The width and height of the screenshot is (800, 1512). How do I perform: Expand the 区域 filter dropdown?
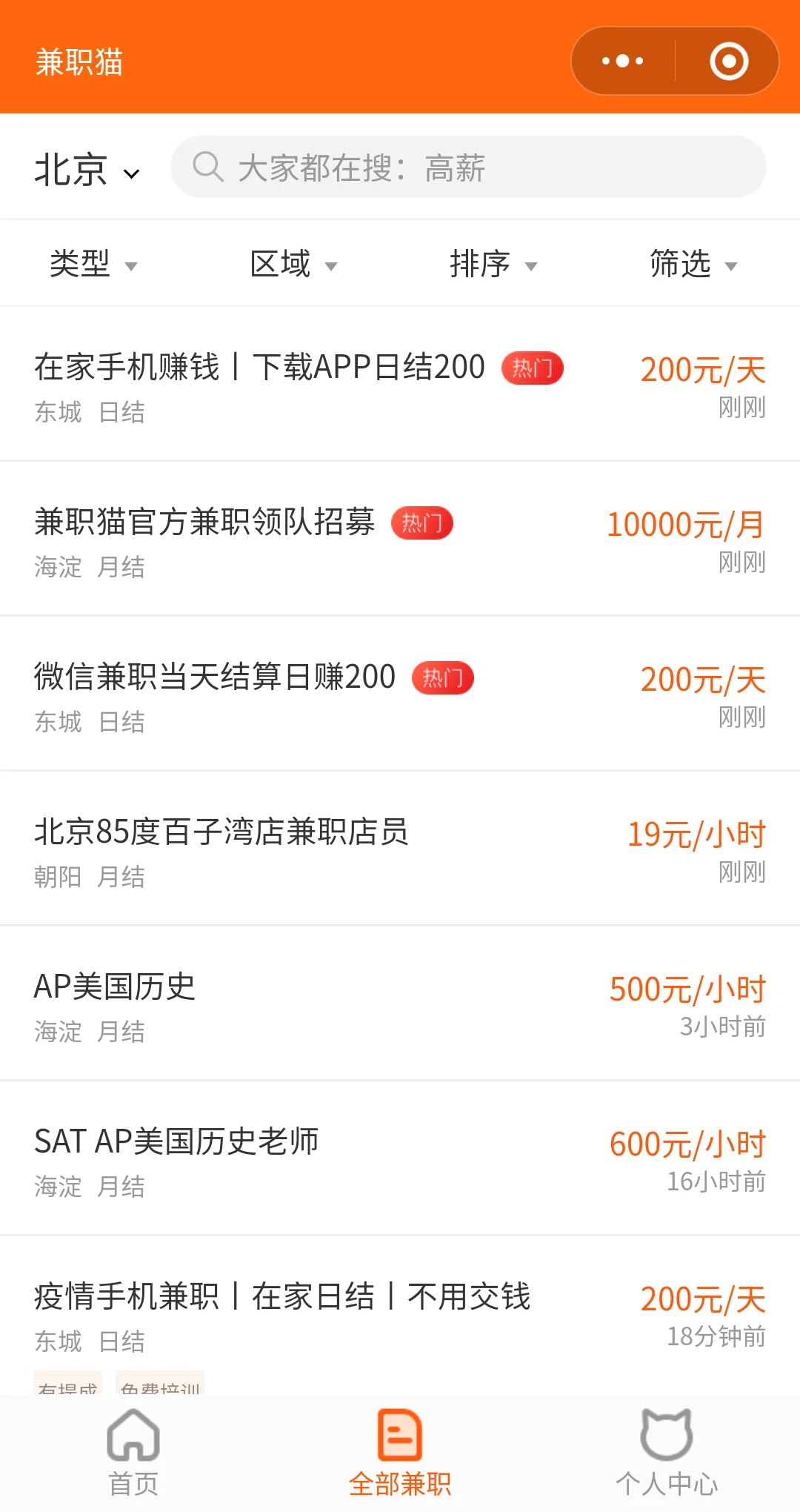(293, 264)
